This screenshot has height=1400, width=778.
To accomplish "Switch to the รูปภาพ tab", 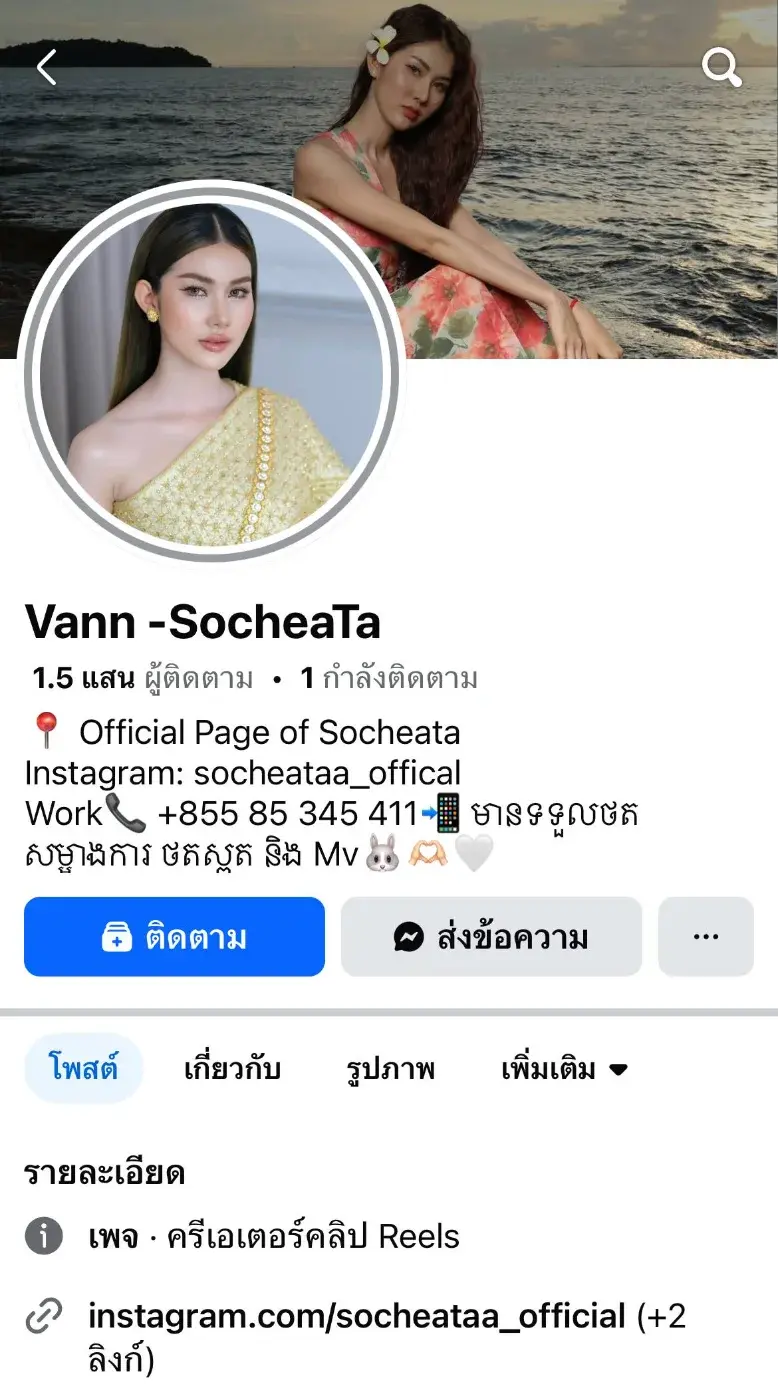I will [x=391, y=1069].
